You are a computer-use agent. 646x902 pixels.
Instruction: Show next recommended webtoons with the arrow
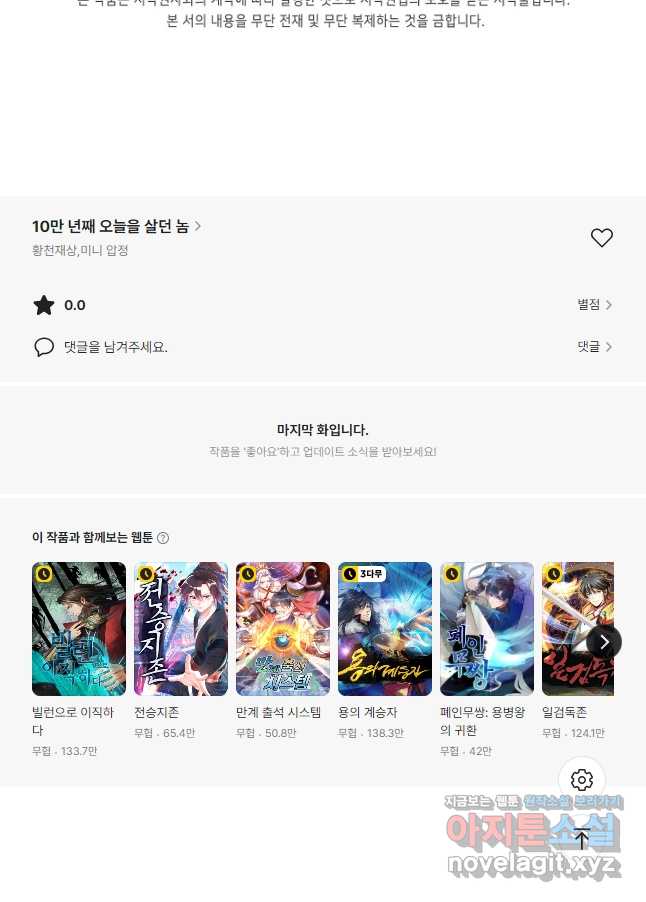click(604, 642)
